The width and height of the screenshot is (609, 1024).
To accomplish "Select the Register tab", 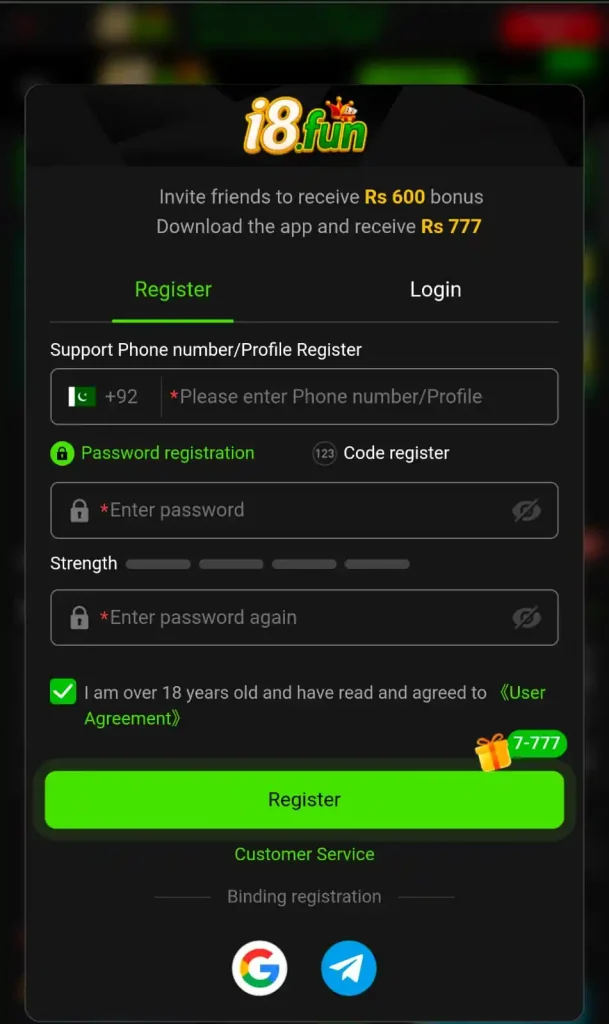I will 173,289.
